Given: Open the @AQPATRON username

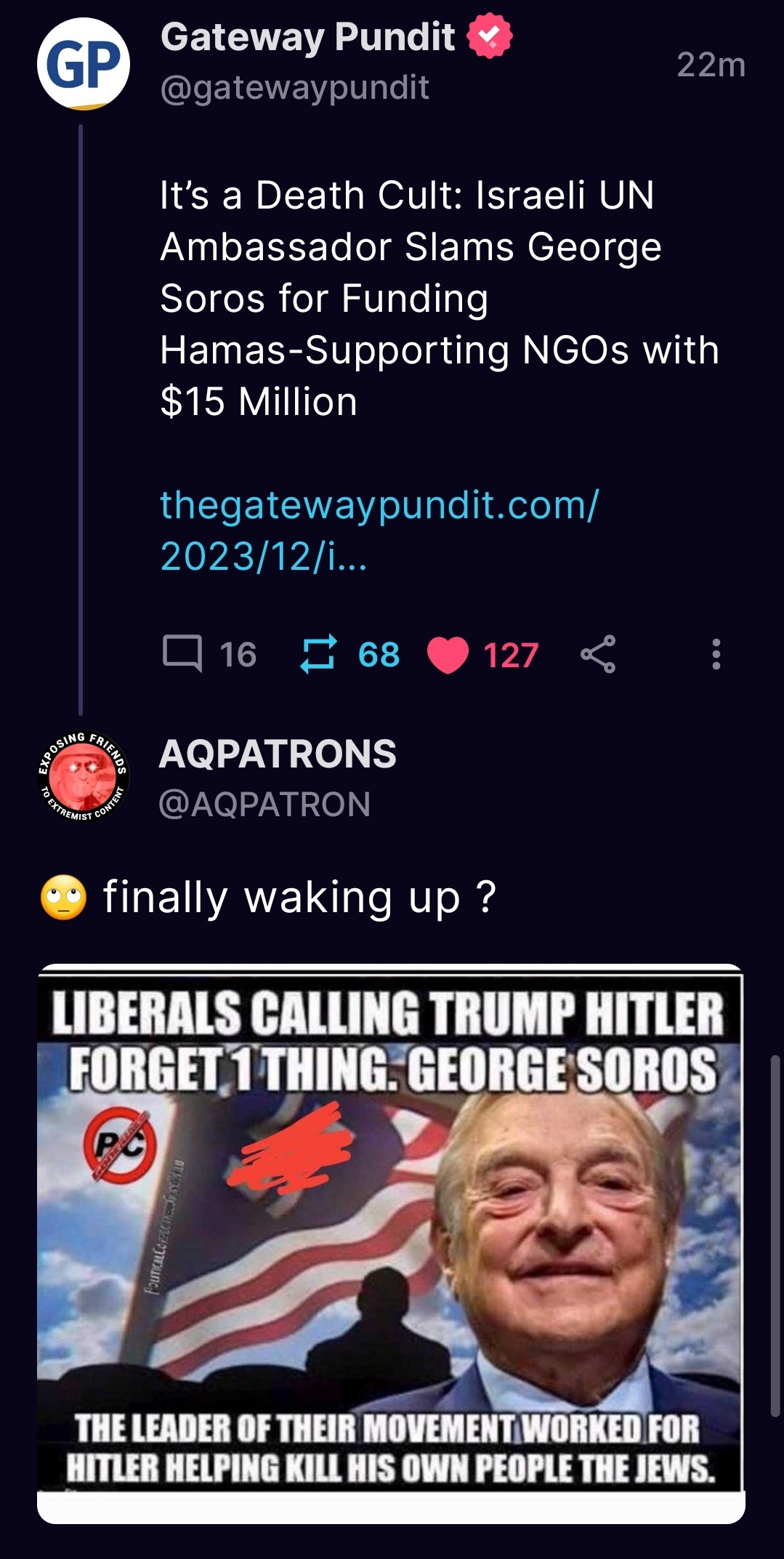Looking at the screenshot, I should pos(264,805).
